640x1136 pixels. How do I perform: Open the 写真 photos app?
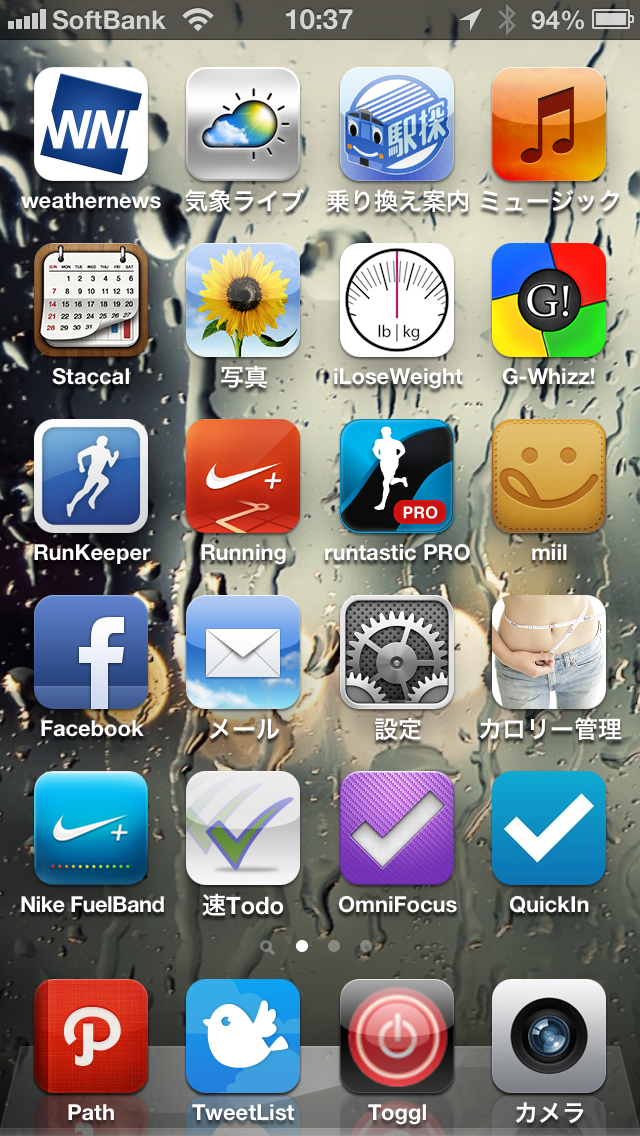[x=243, y=300]
